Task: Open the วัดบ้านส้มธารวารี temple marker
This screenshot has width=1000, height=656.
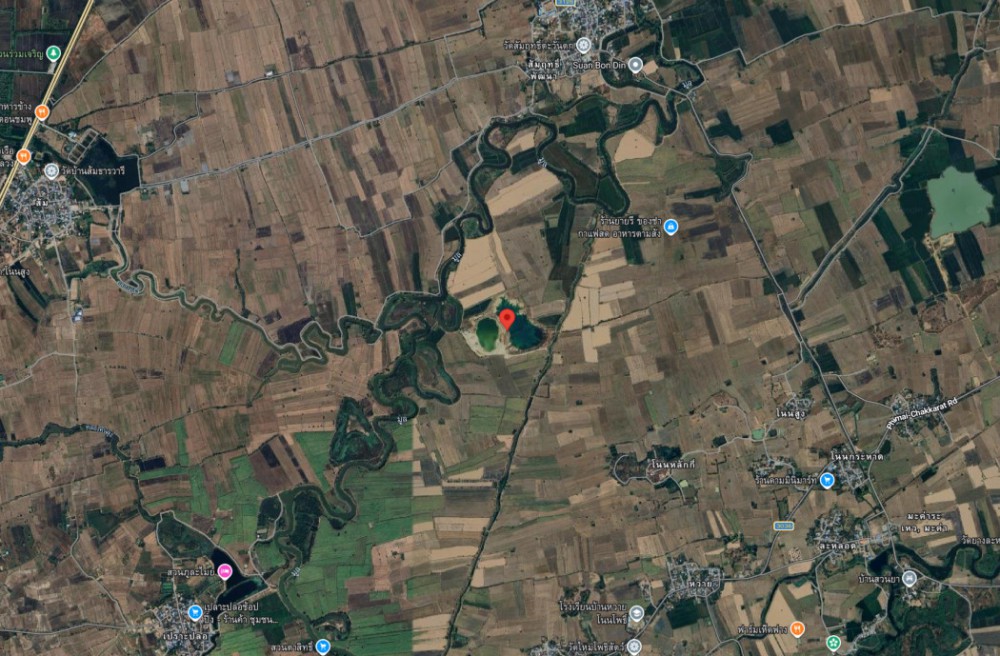Action: [51, 171]
